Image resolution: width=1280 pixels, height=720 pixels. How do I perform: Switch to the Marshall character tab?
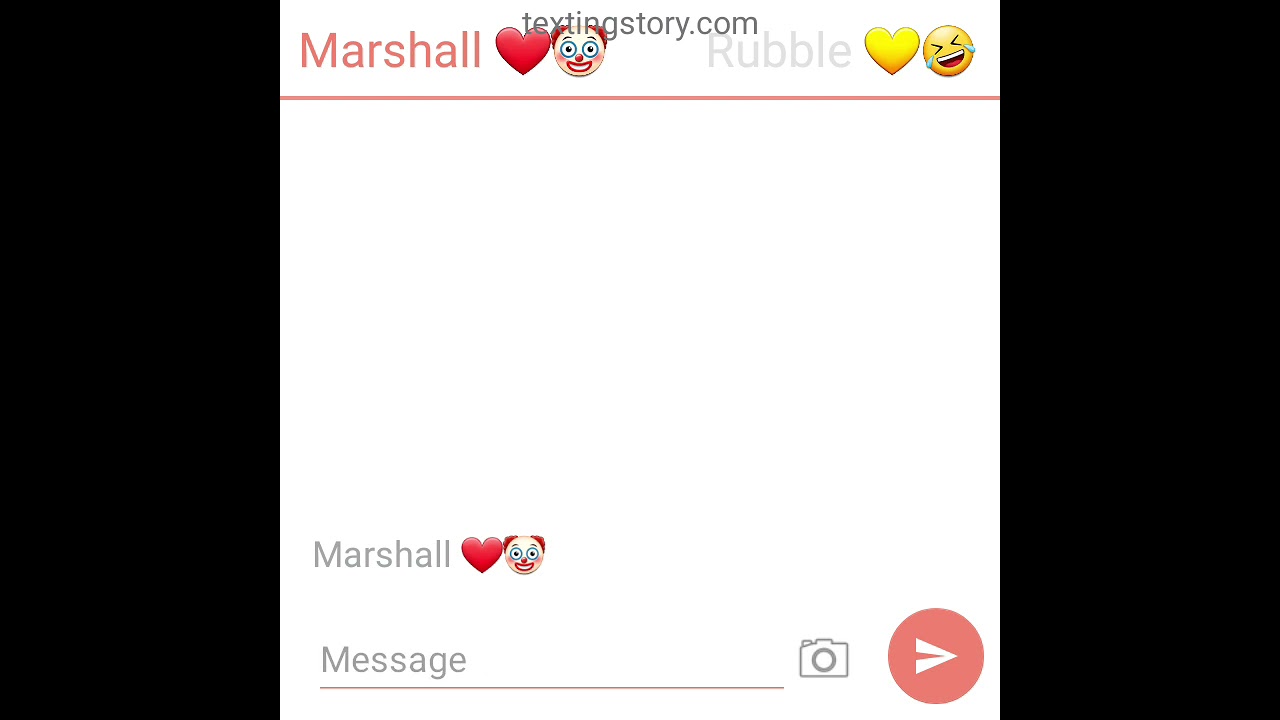click(x=452, y=52)
